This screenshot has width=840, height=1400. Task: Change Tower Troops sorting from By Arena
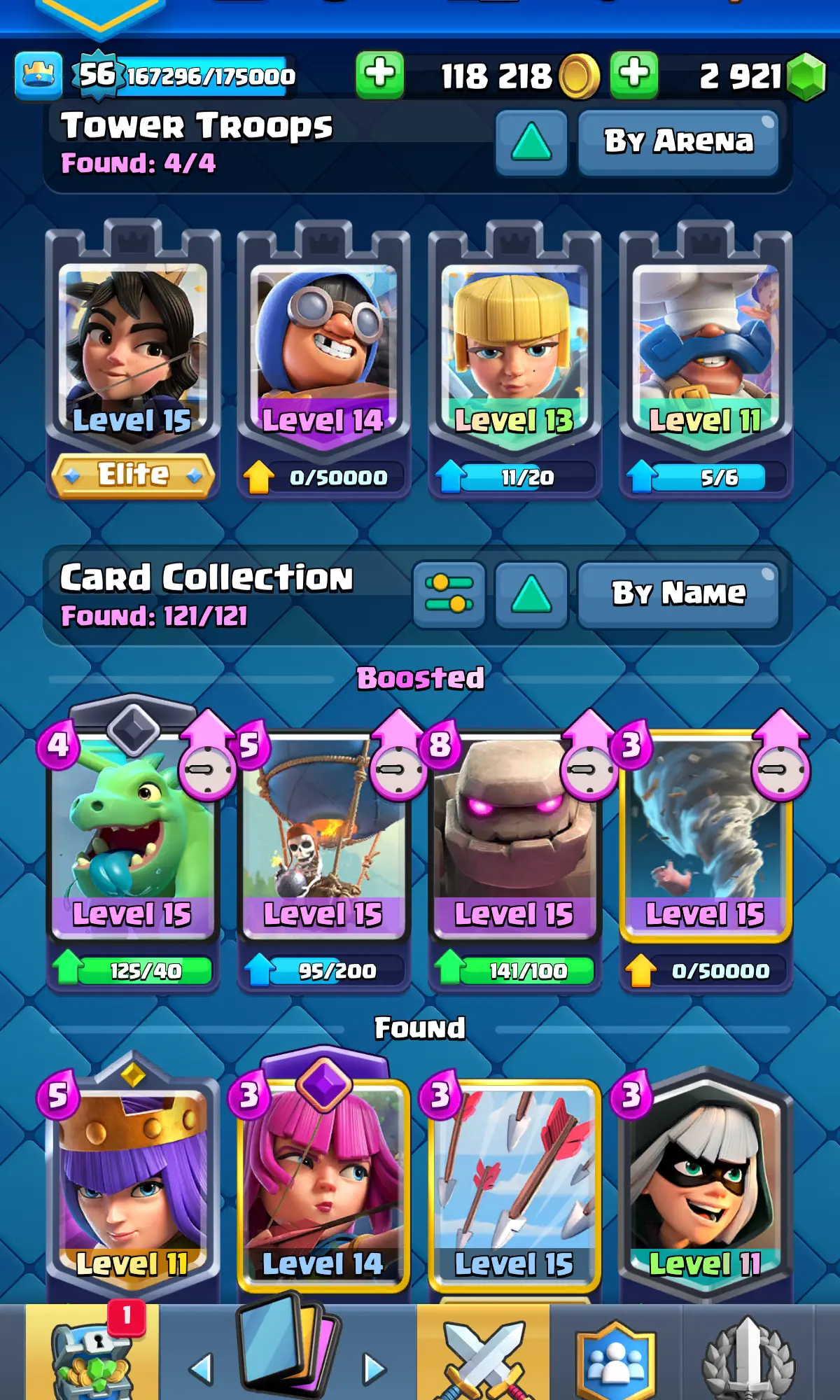click(678, 142)
